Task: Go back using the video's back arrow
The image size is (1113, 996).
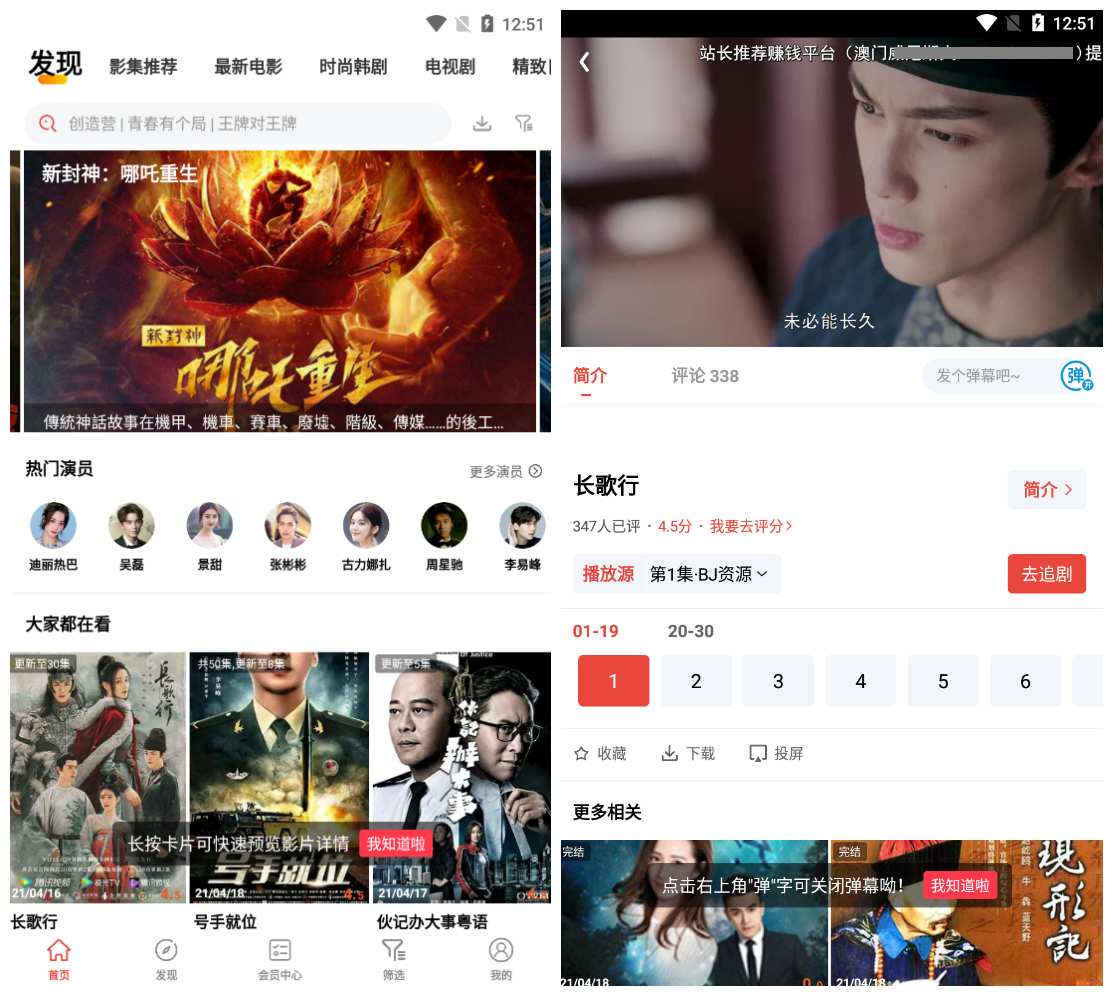Action: click(x=585, y=62)
